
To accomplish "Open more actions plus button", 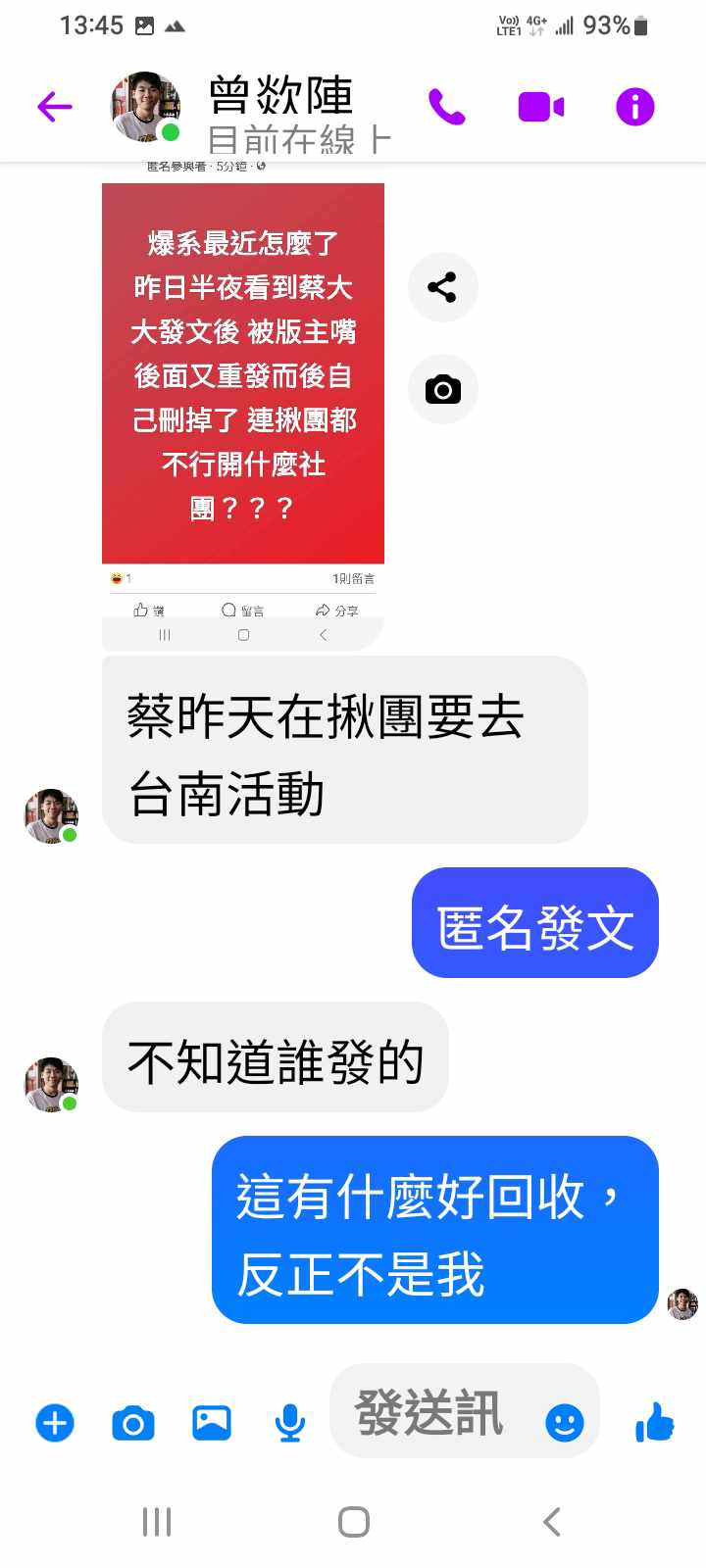I will click(55, 1422).
